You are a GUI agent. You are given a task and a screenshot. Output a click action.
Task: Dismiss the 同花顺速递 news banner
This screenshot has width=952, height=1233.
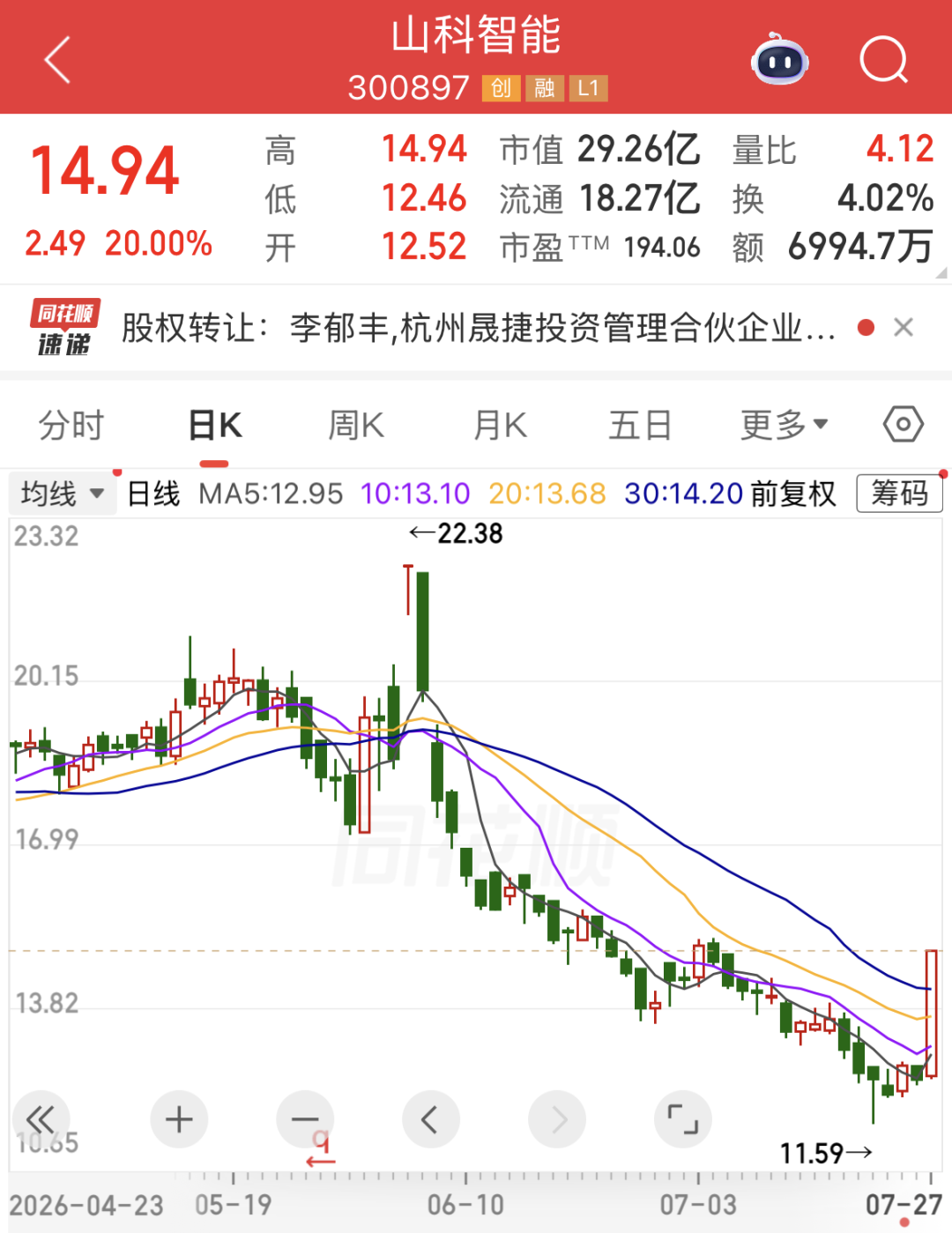coord(903,328)
